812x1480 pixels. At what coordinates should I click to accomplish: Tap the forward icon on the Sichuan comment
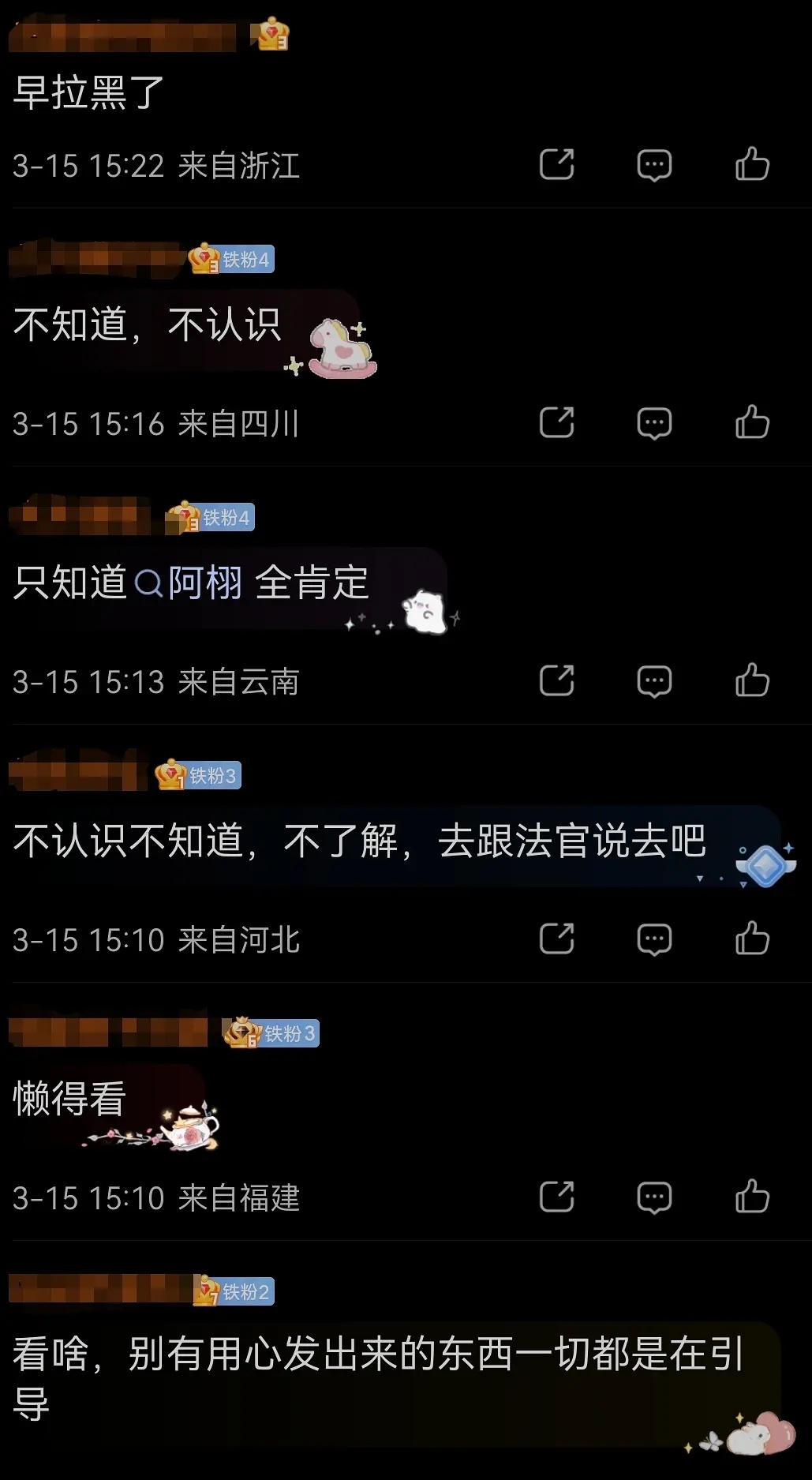tap(557, 422)
